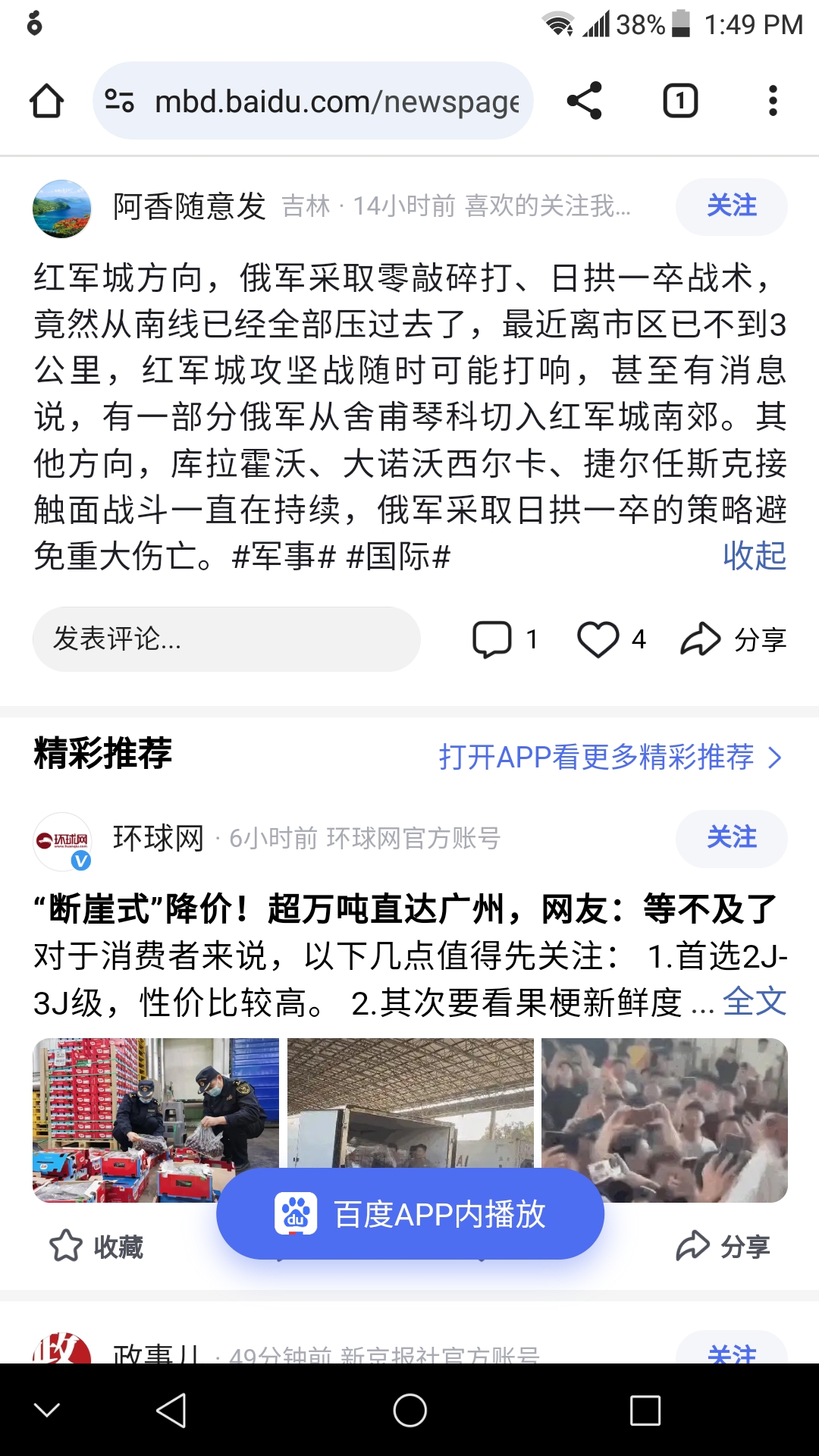Tap the 发表评论 comment input field
The image size is (819, 1456).
225,639
